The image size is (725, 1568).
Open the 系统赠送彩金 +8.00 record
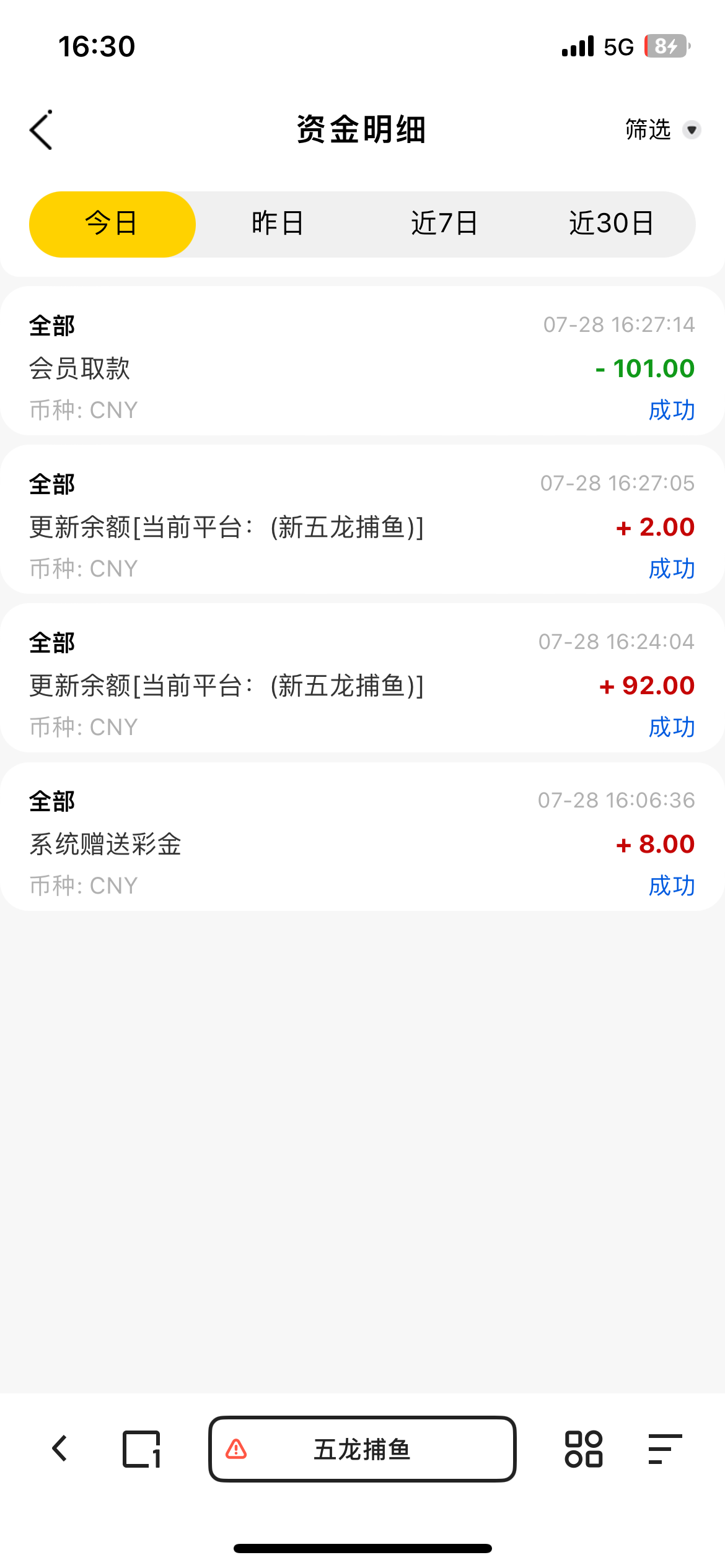(362, 843)
